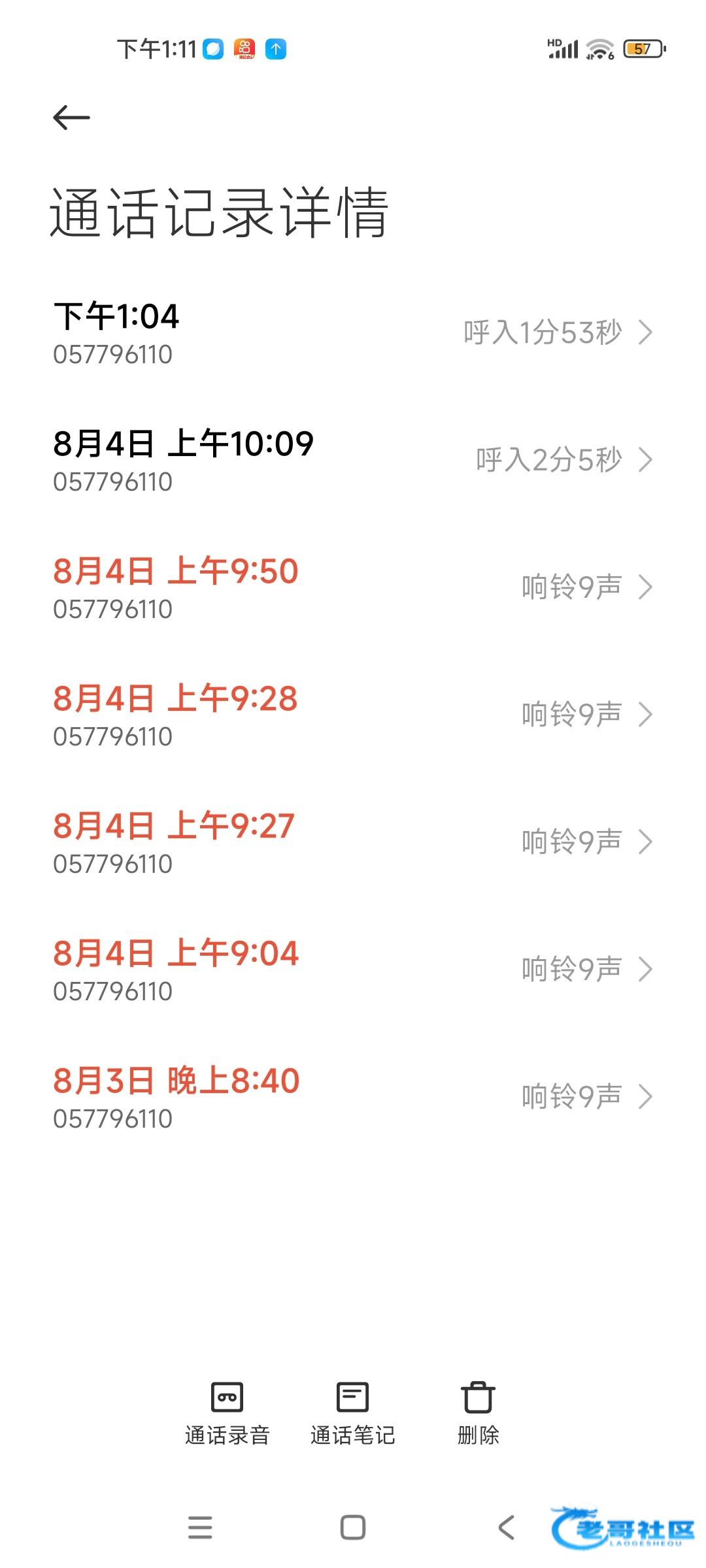Open the 下午1:04 incoming call record
This screenshot has height=1568, width=706.
click(x=353, y=333)
